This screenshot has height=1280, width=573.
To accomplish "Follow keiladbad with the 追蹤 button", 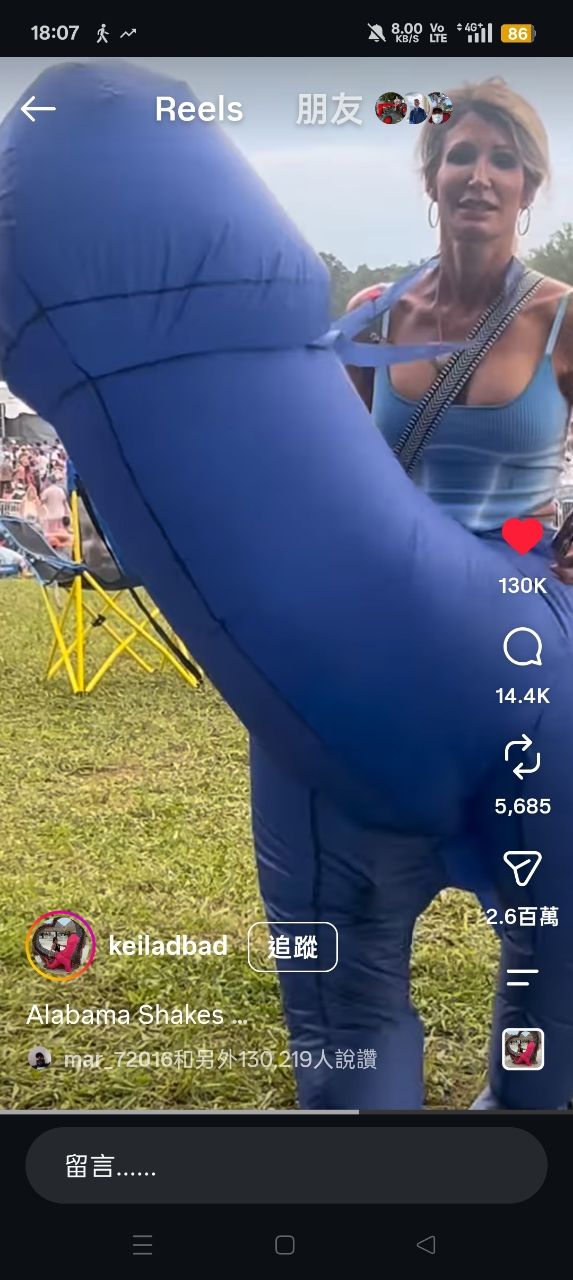I will [x=293, y=947].
